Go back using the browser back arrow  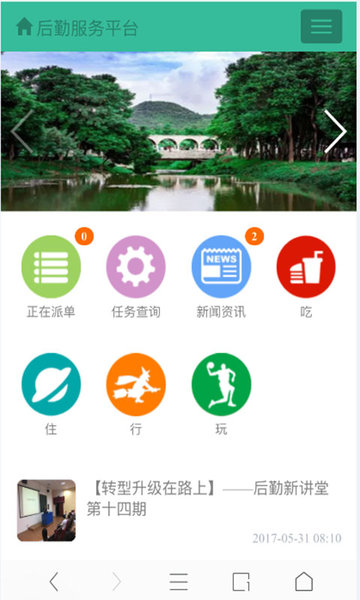(54, 582)
